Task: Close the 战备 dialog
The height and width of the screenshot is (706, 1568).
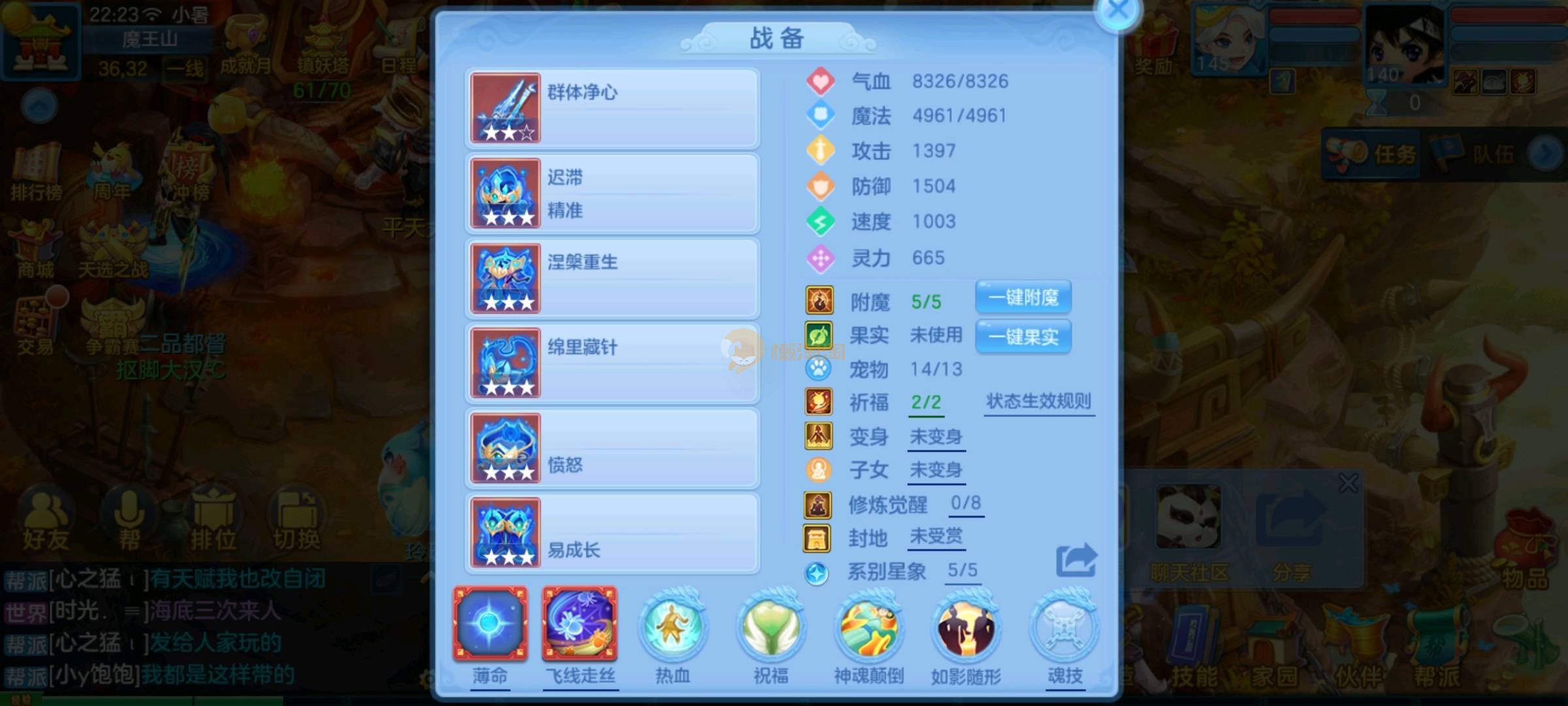Action: pyautogui.click(x=1118, y=11)
